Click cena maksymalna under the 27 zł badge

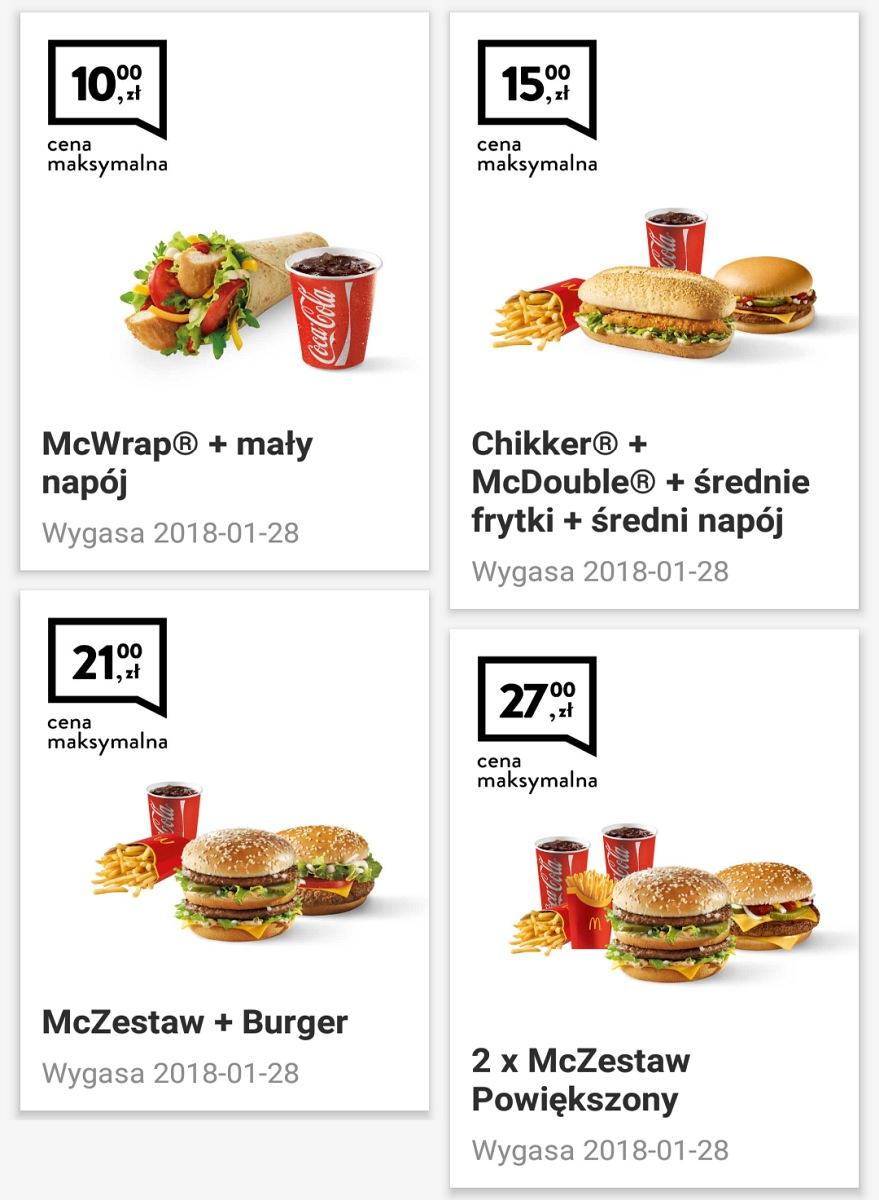[538, 772]
